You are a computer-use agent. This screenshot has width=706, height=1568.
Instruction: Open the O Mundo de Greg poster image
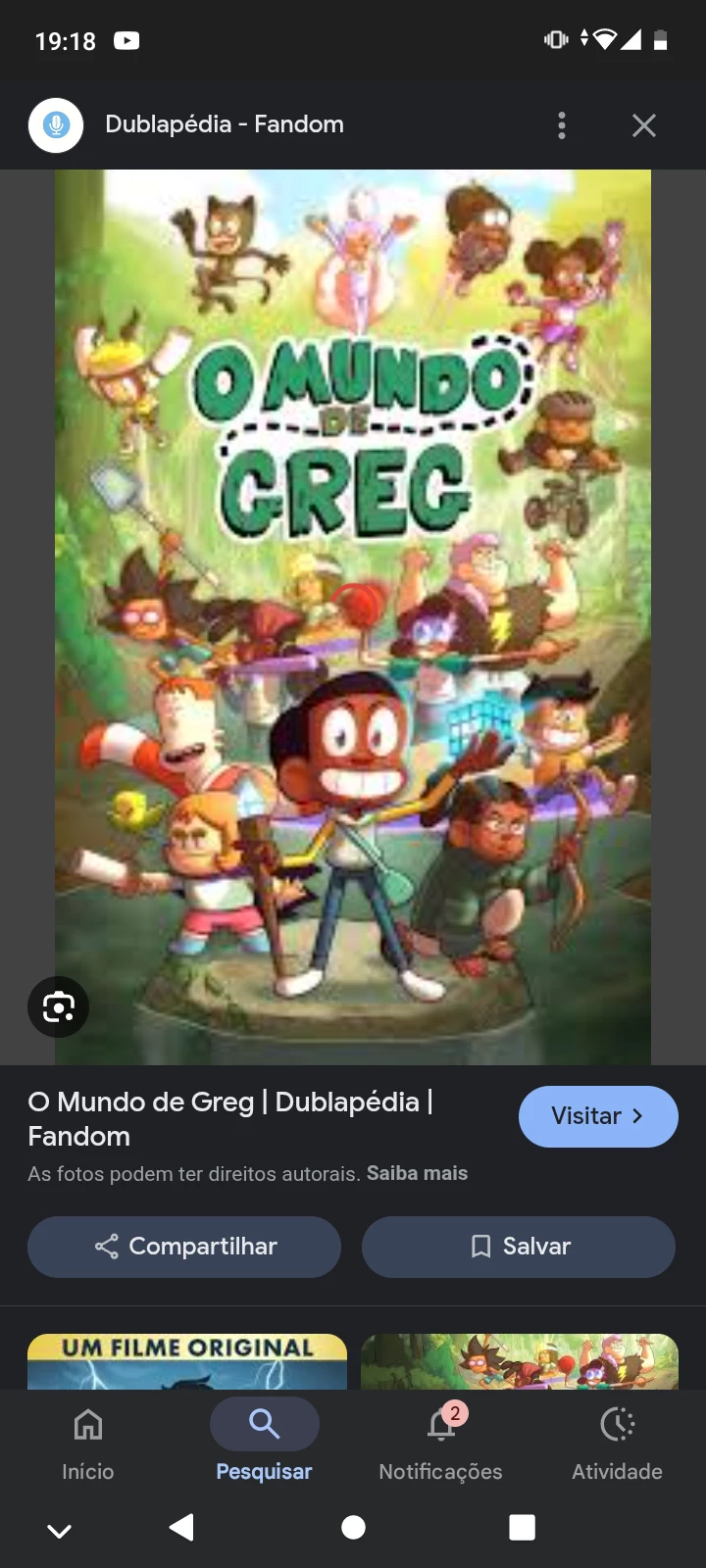pyautogui.click(x=353, y=617)
